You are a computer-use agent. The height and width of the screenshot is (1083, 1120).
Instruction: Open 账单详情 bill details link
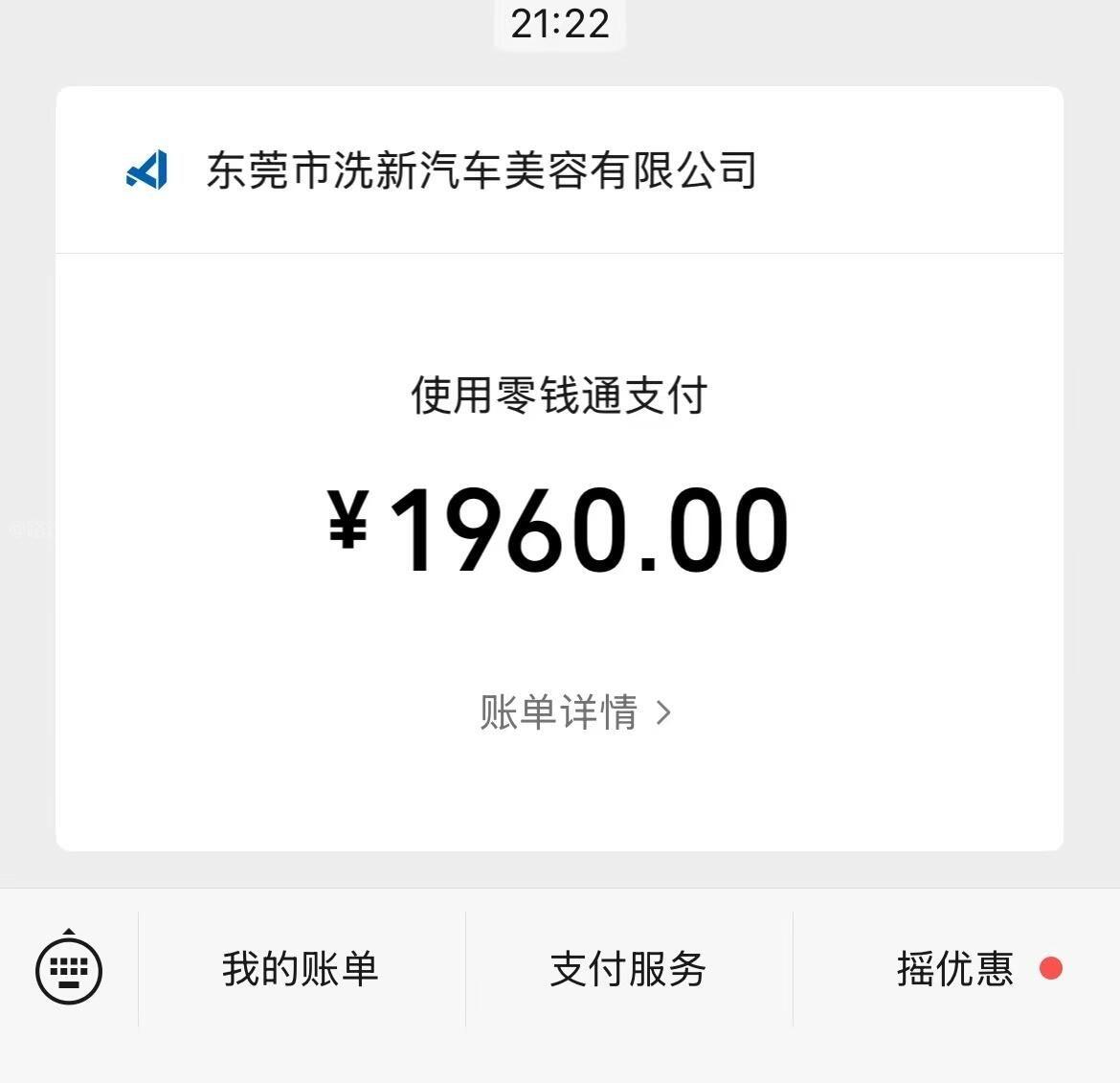point(574,713)
